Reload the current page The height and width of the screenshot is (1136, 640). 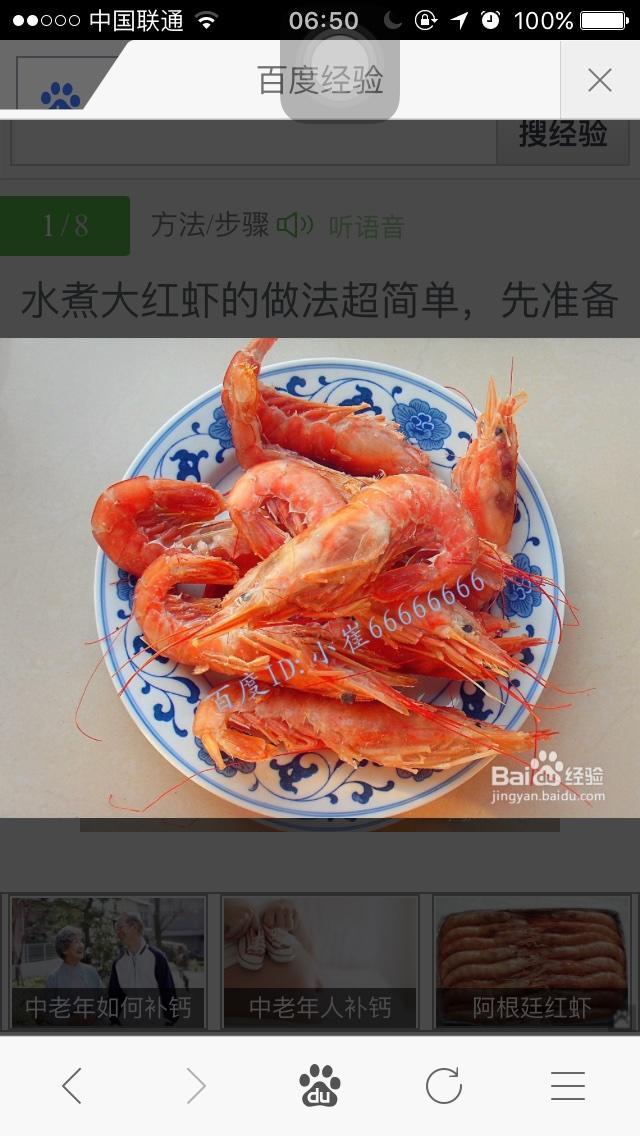click(444, 1086)
